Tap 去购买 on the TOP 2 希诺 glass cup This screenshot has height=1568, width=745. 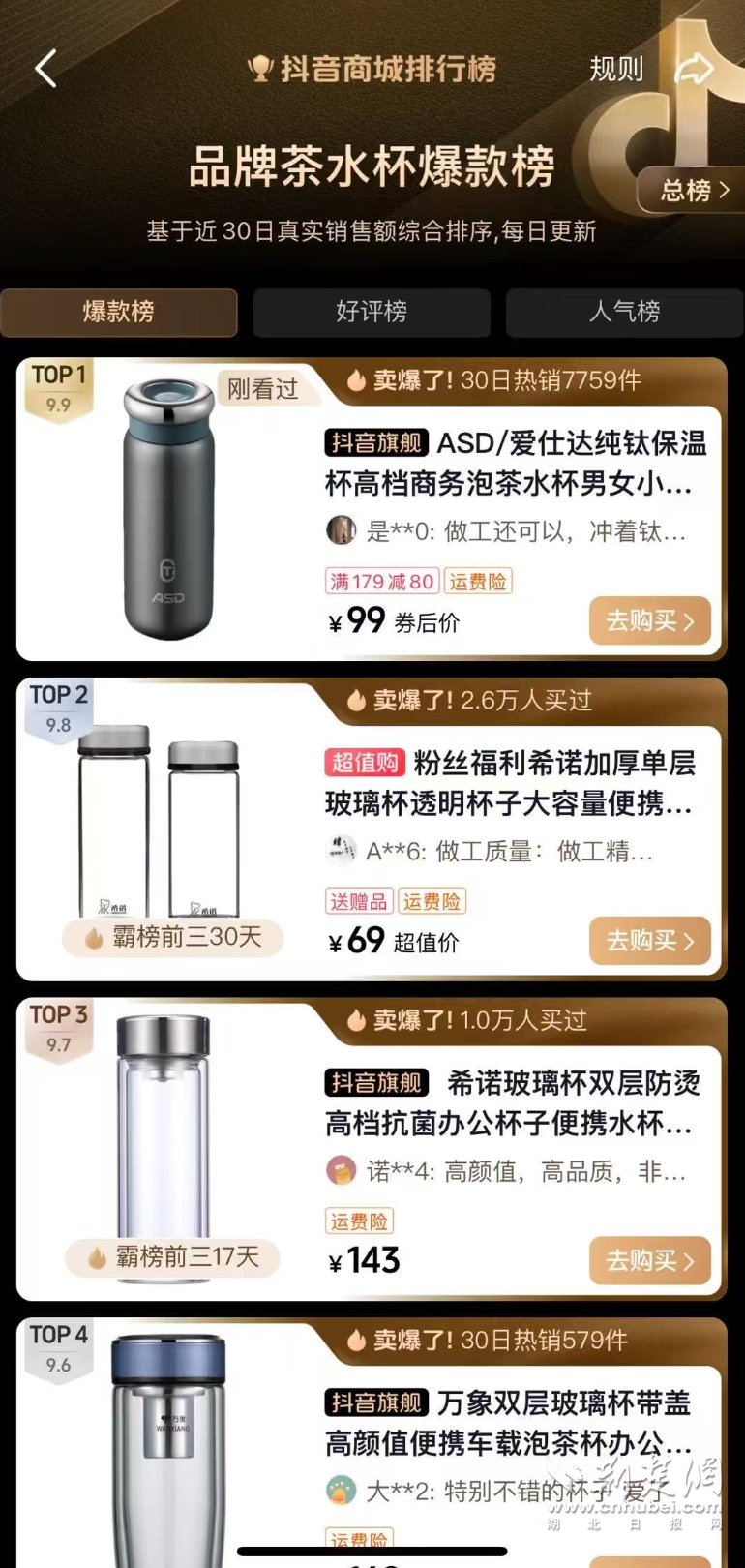pos(649,941)
